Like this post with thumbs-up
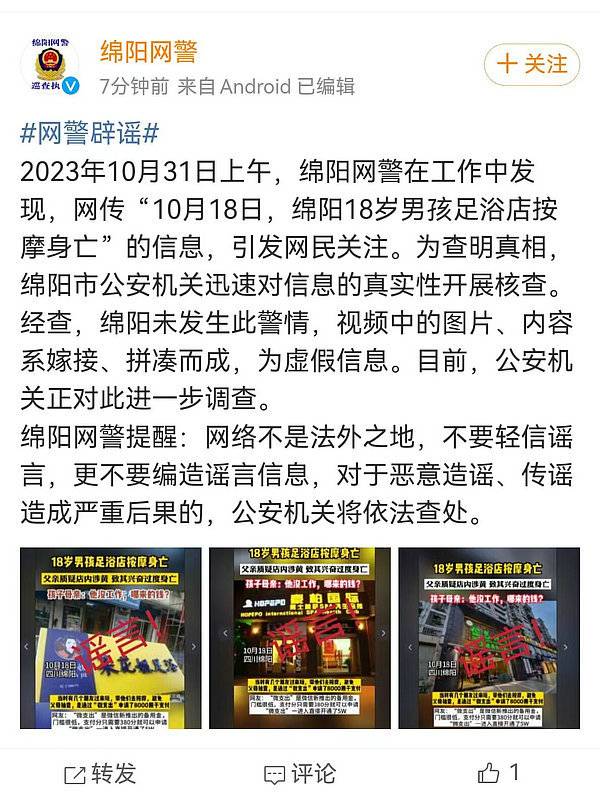 [498, 772]
